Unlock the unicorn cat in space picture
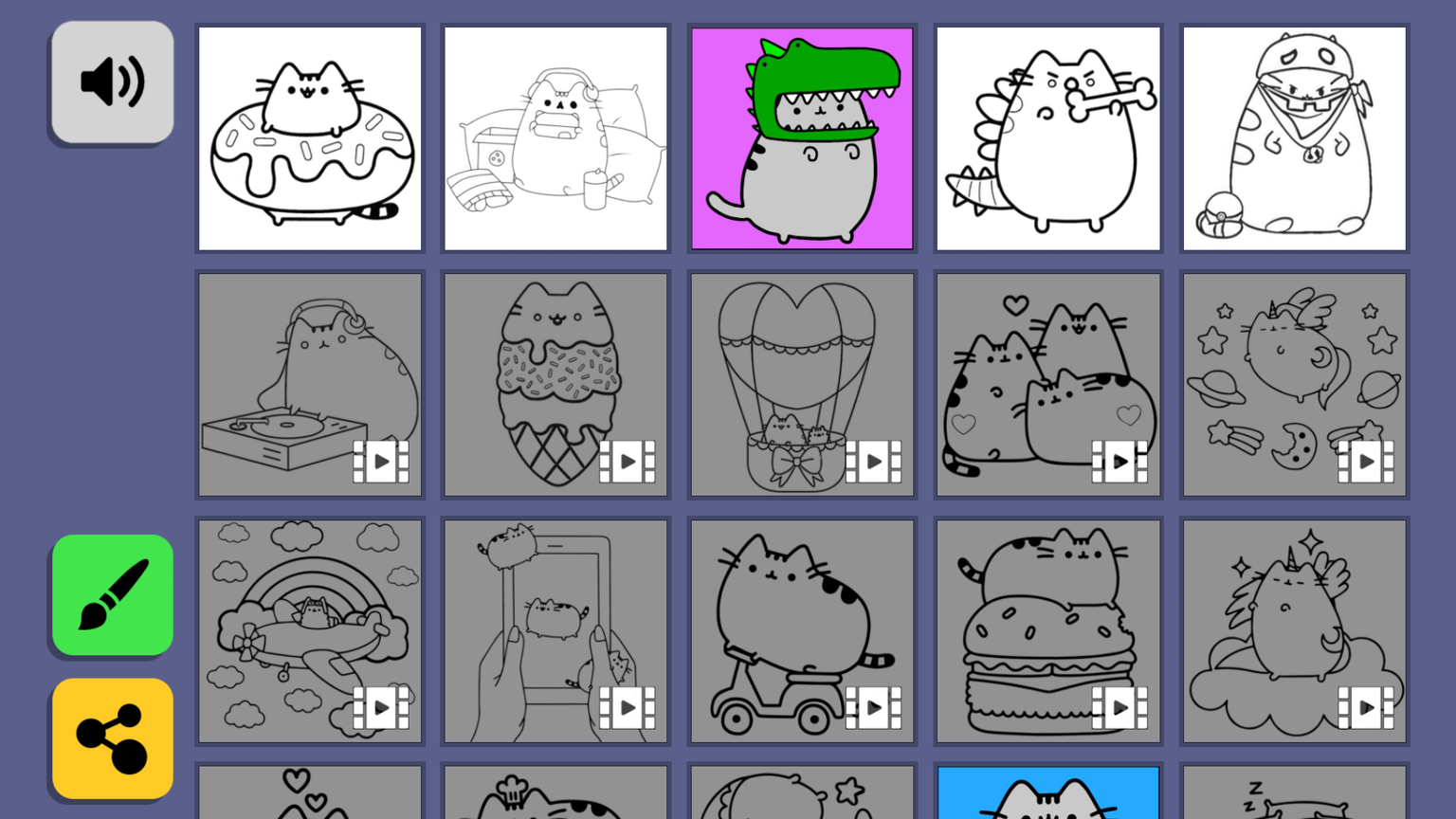 pyautogui.click(x=1294, y=385)
